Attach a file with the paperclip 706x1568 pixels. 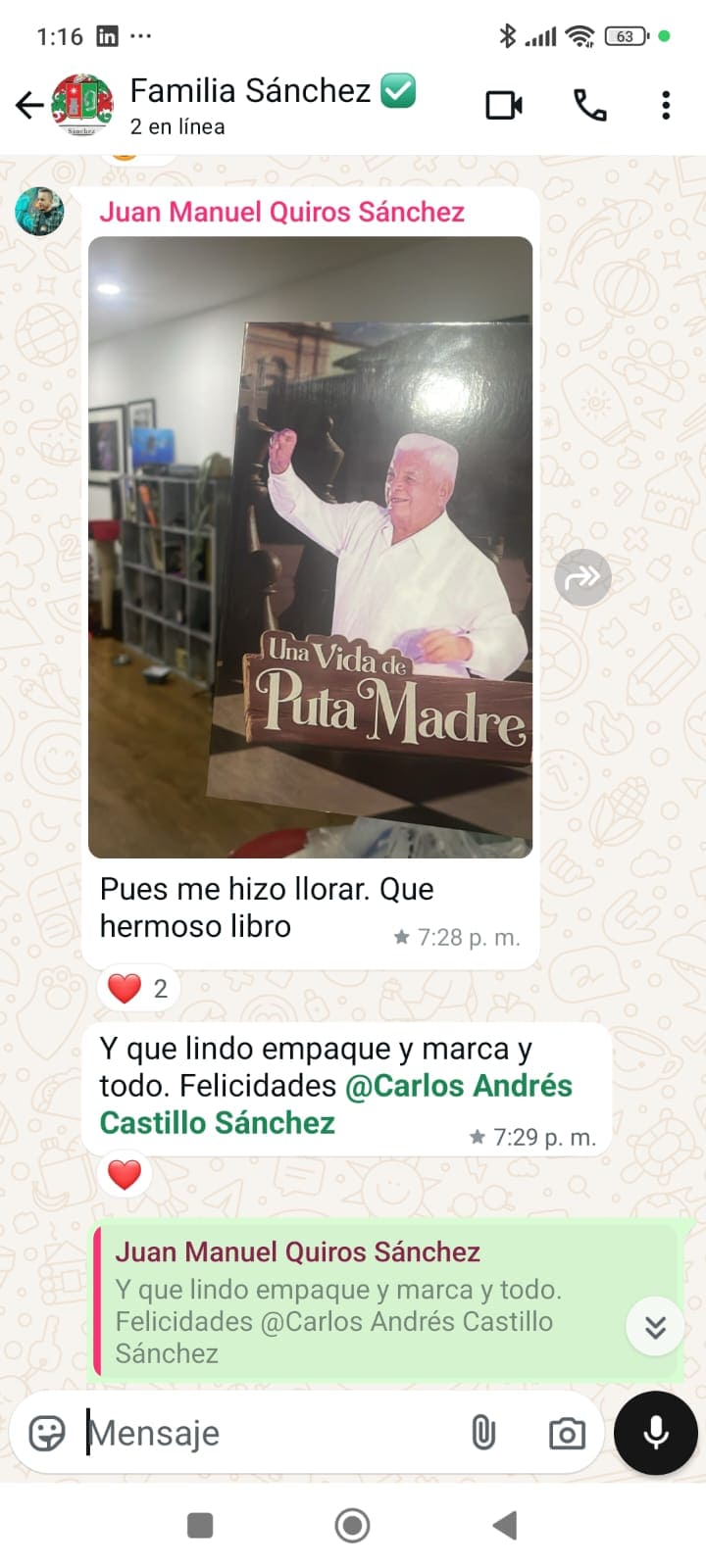point(483,1433)
